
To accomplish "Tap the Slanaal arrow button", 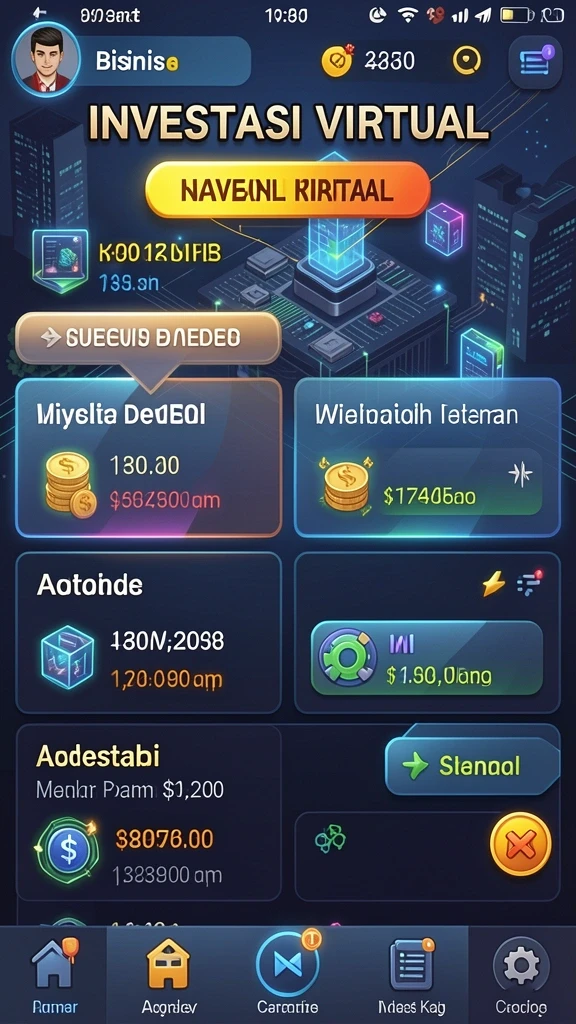I will tap(472, 766).
